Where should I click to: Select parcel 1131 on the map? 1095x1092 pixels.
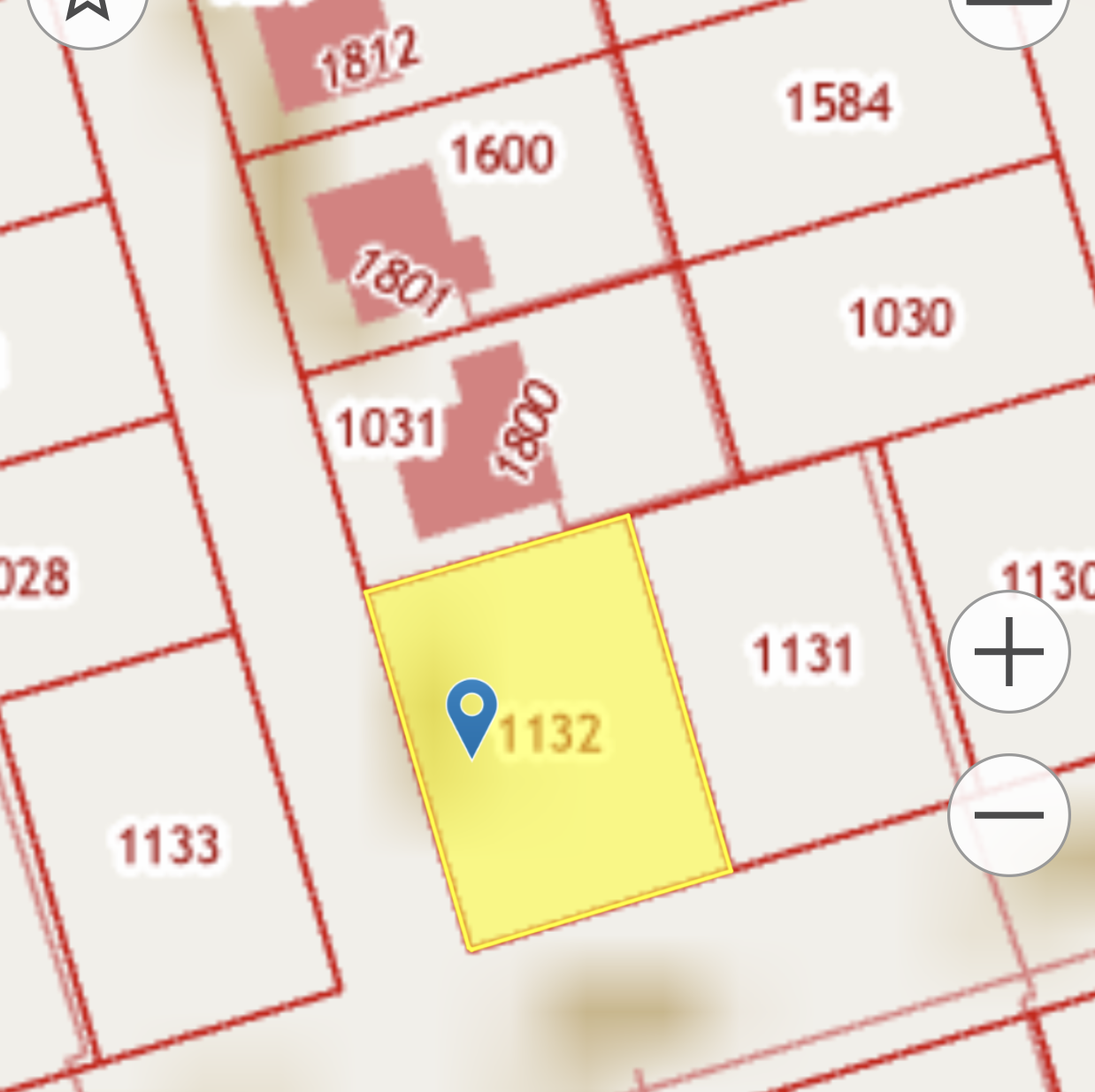[800, 656]
